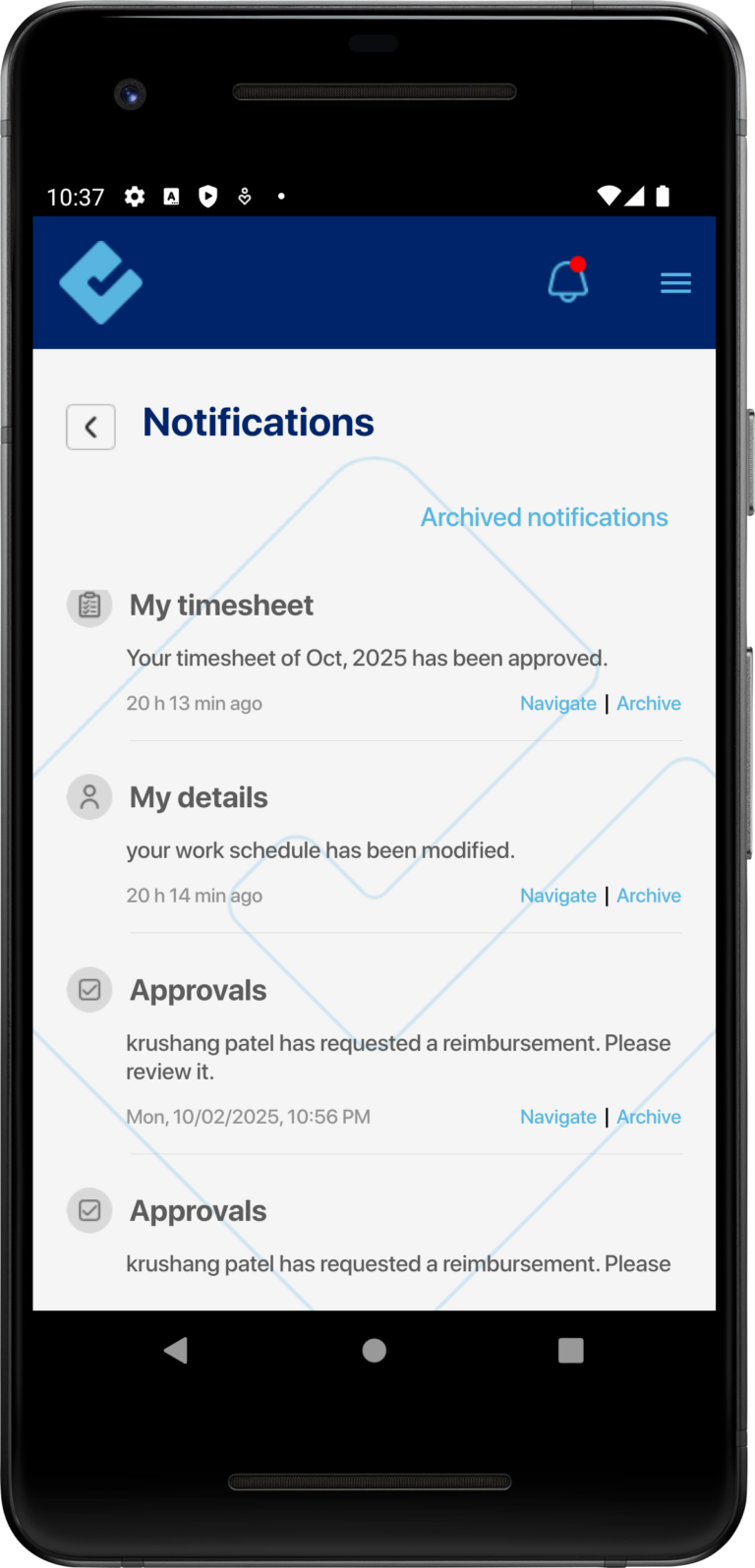Tap the checkbox icon on the first Approvals notification
755x1568 pixels.
pos(89,990)
